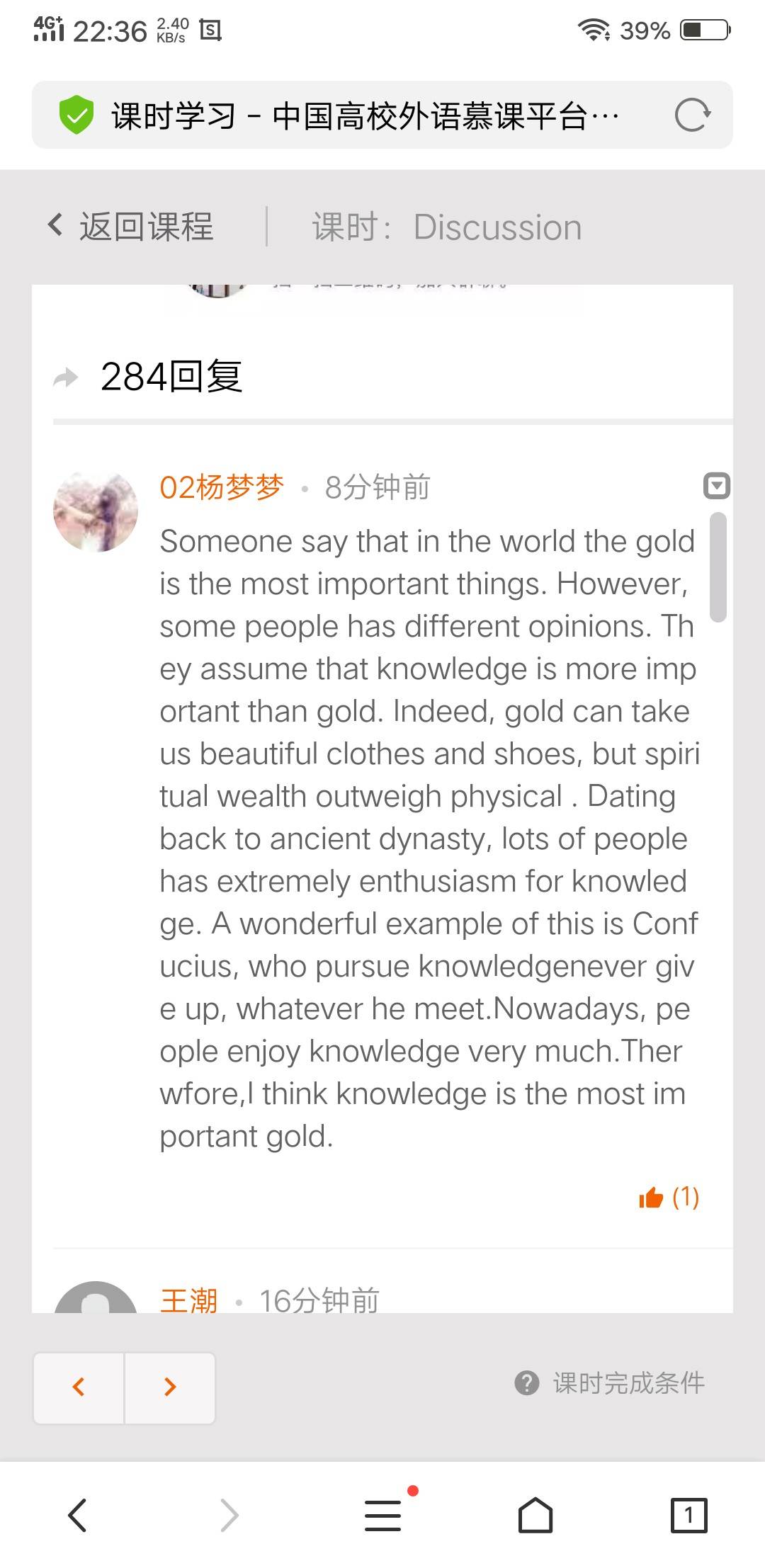This screenshot has width=765, height=1568.
Task: Tap the browser back arrow
Action: (x=77, y=1515)
